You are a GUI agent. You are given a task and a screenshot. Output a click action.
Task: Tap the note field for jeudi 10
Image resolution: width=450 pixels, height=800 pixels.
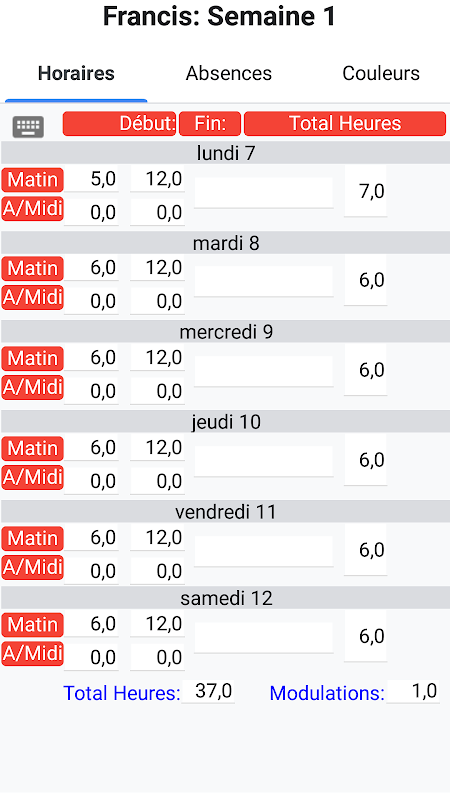263,461
